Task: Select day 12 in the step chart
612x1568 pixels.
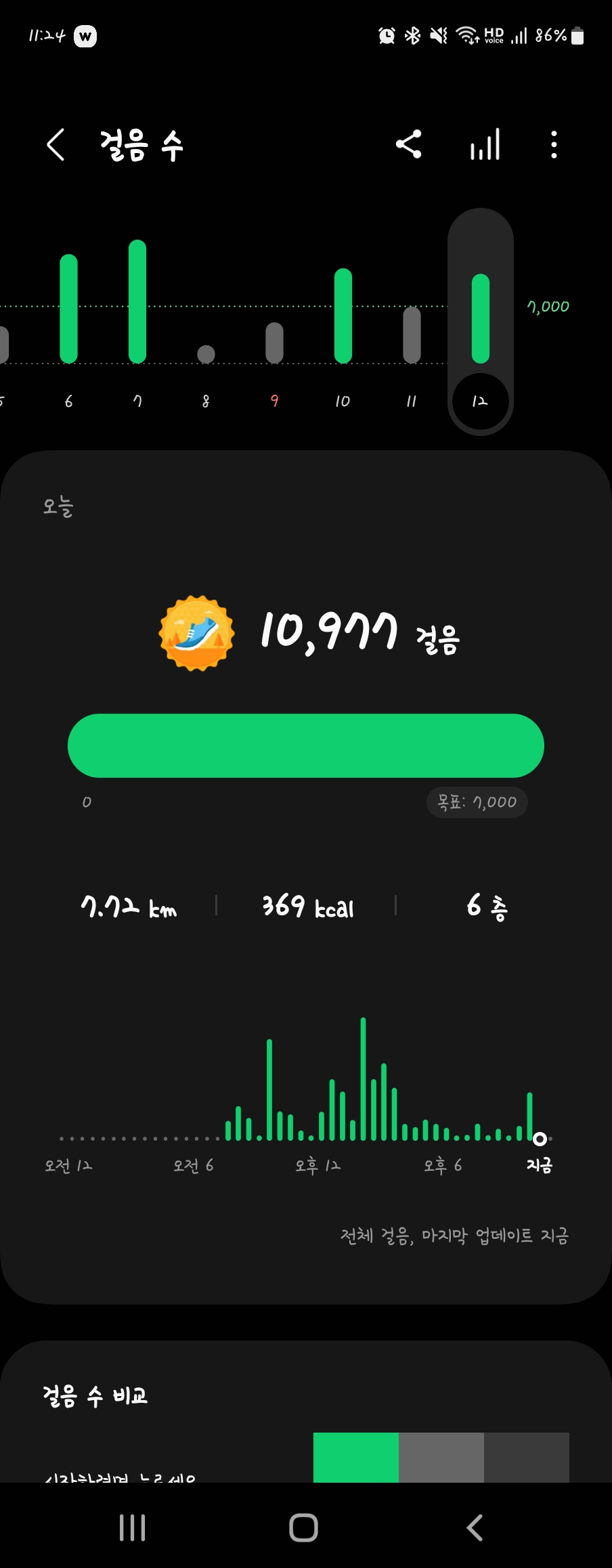Action: coord(480,325)
